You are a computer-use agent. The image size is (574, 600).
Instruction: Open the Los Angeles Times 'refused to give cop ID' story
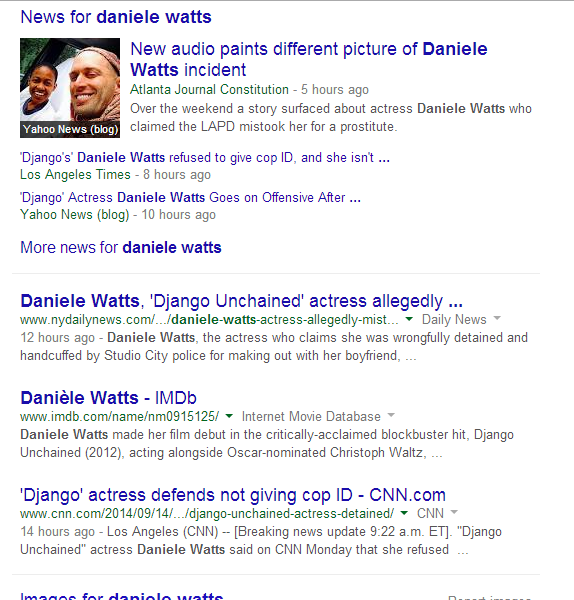205,158
